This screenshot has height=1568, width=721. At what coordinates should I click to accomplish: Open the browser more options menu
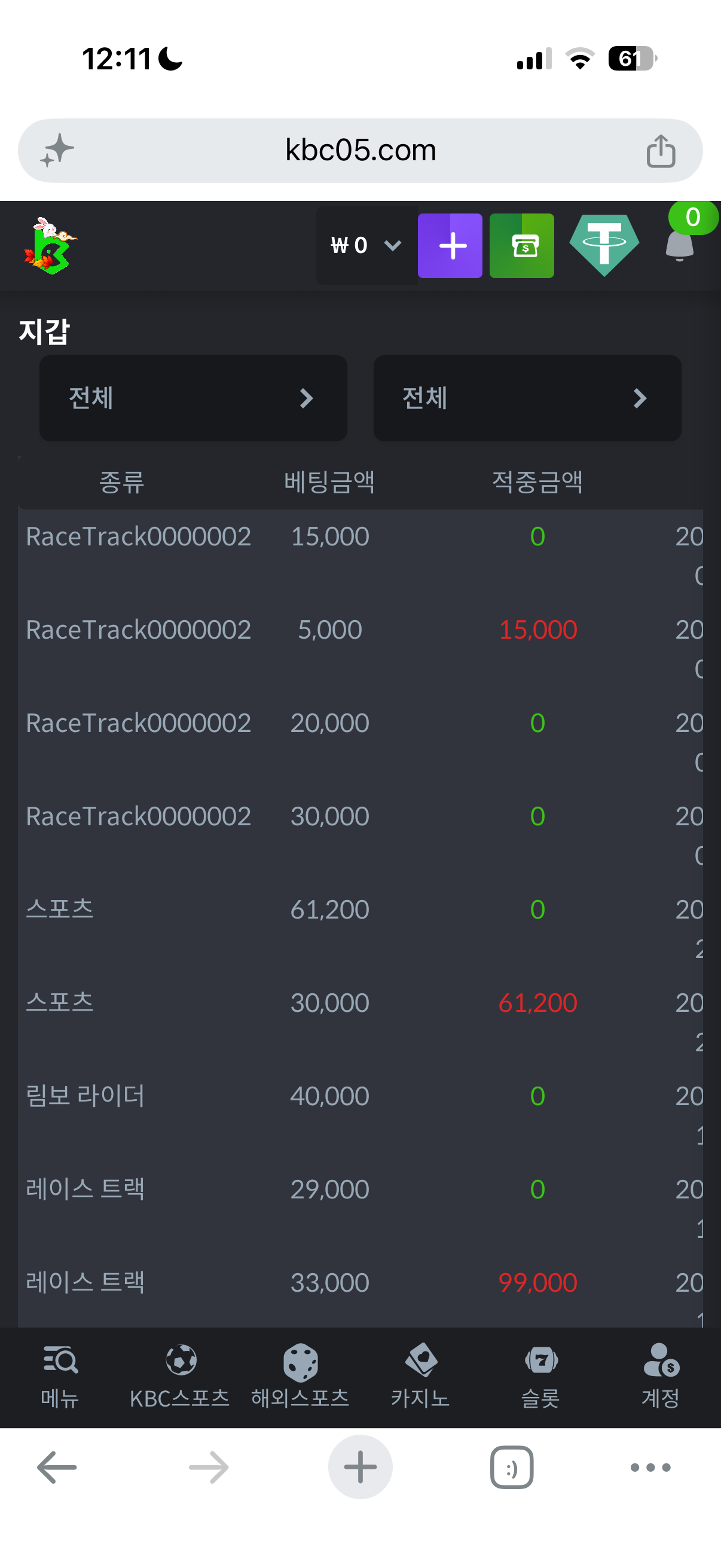click(x=650, y=1468)
